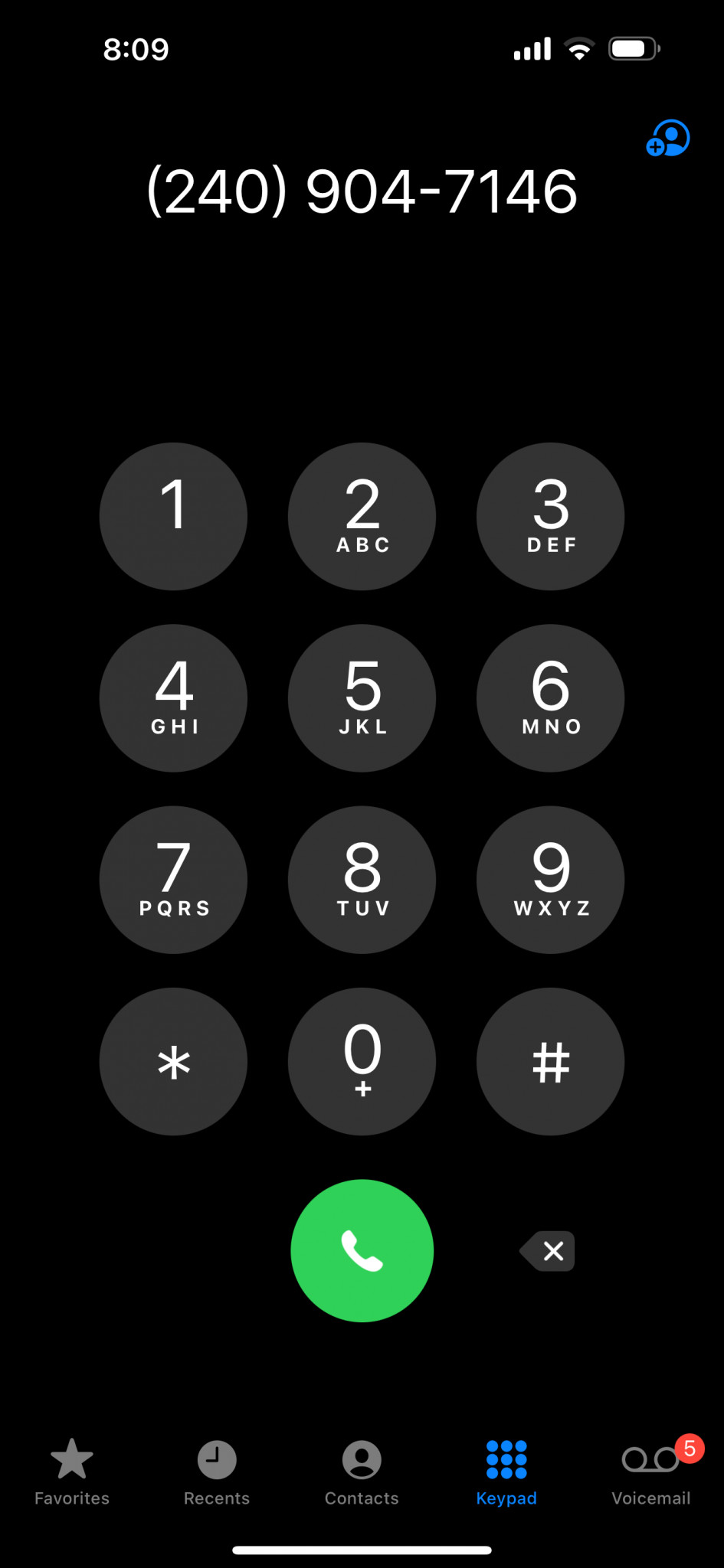Open the Recents tab
The image size is (724, 1568).
click(x=217, y=1472)
